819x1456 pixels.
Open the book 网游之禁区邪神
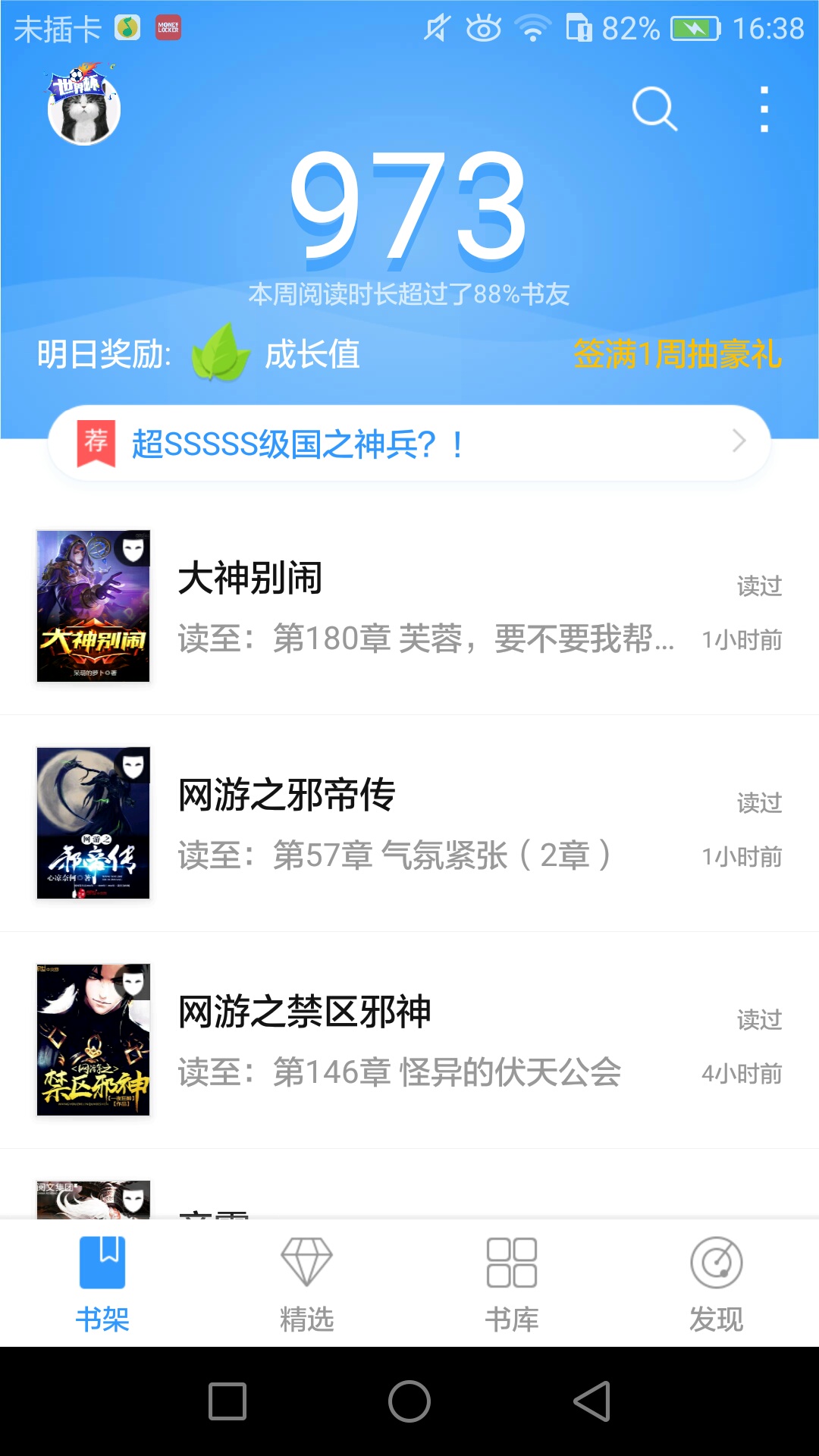(x=409, y=1040)
